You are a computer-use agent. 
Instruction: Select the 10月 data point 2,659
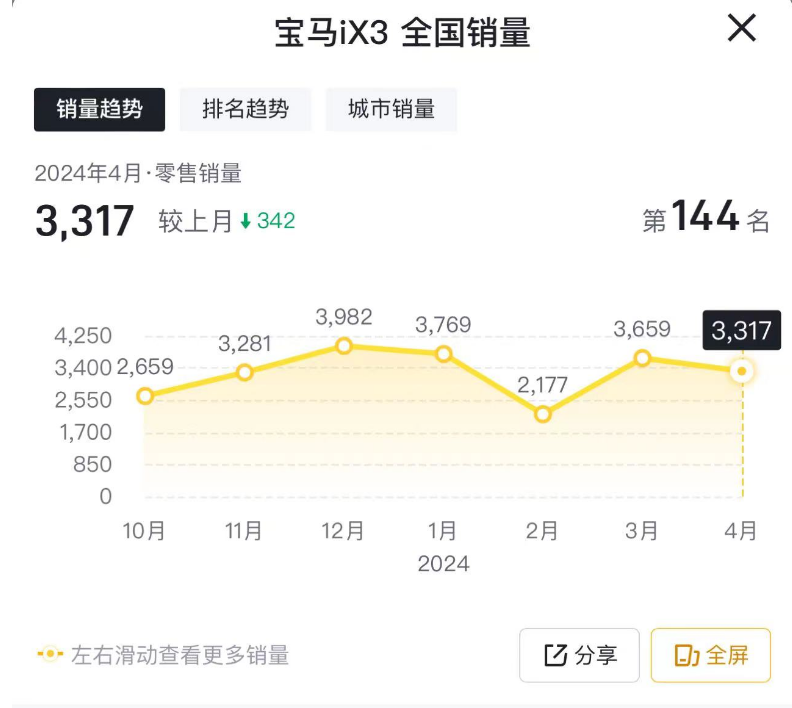(145, 396)
